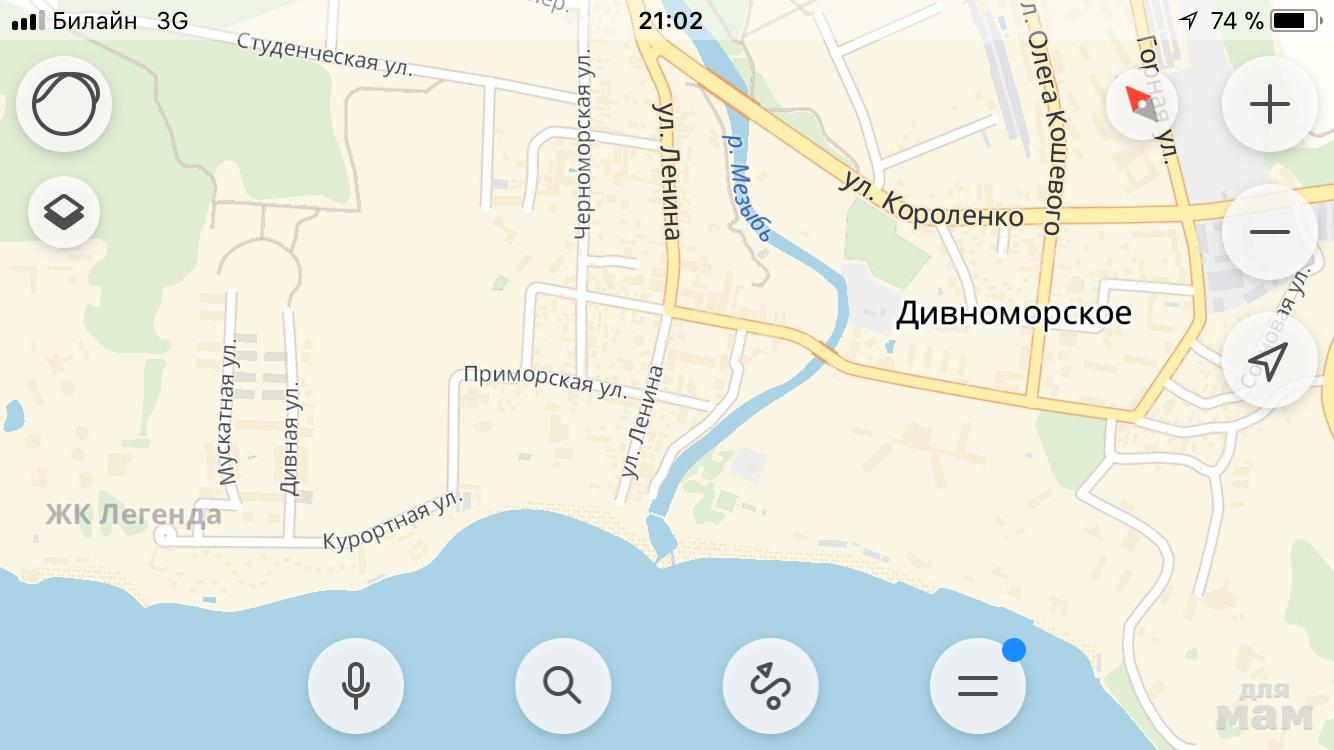Center map on my current location

[1270, 361]
